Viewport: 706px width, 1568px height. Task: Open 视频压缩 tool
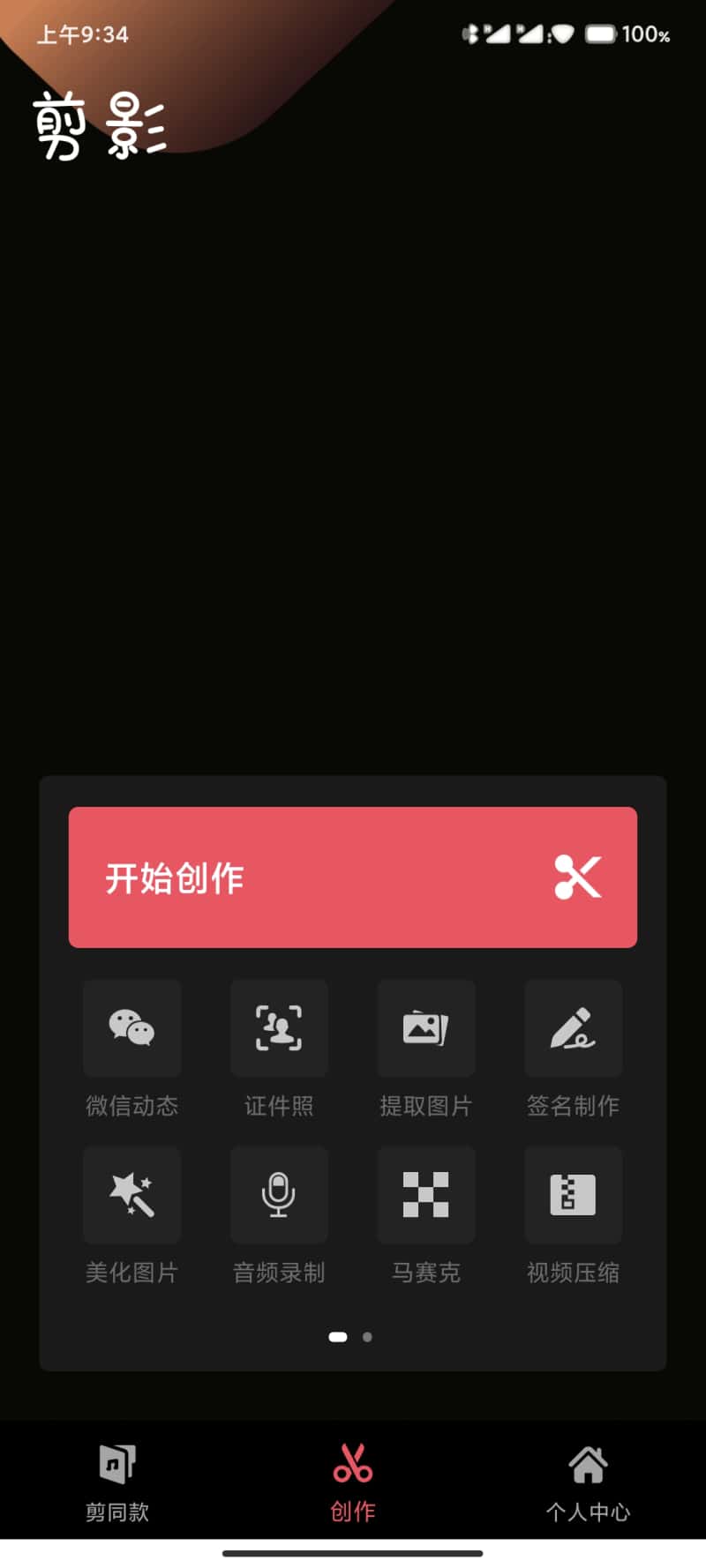(x=574, y=1195)
